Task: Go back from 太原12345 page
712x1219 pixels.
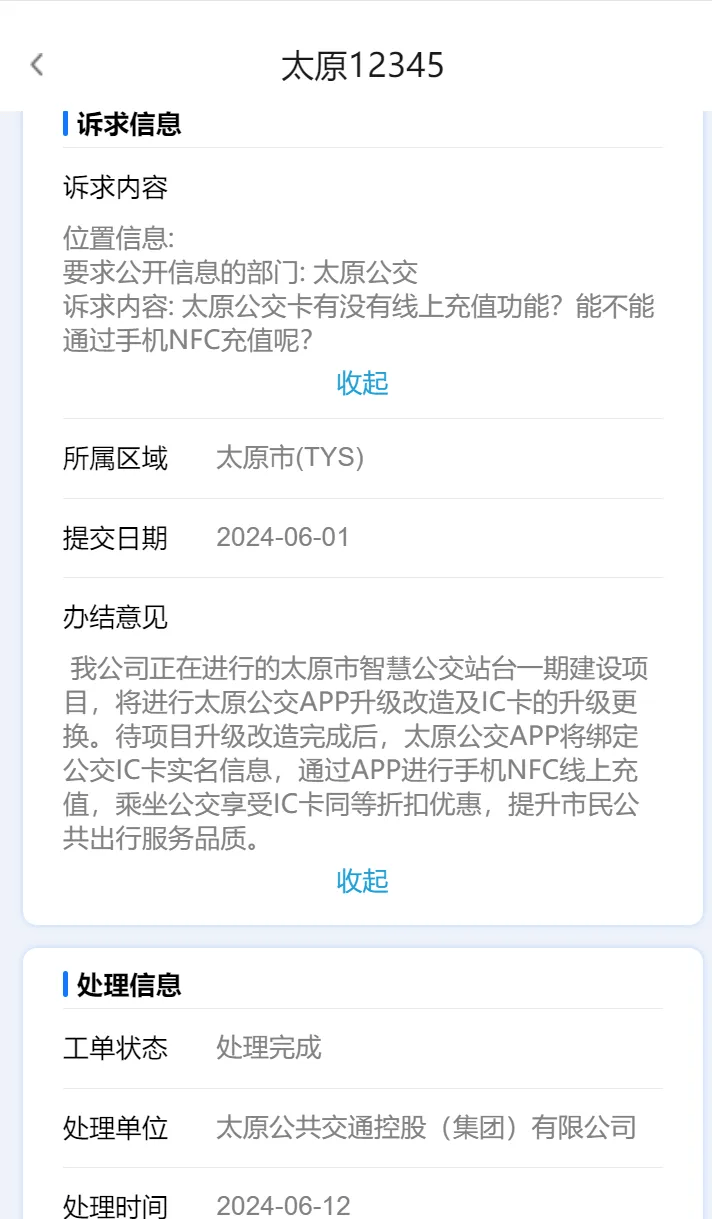Action: (37, 65)
